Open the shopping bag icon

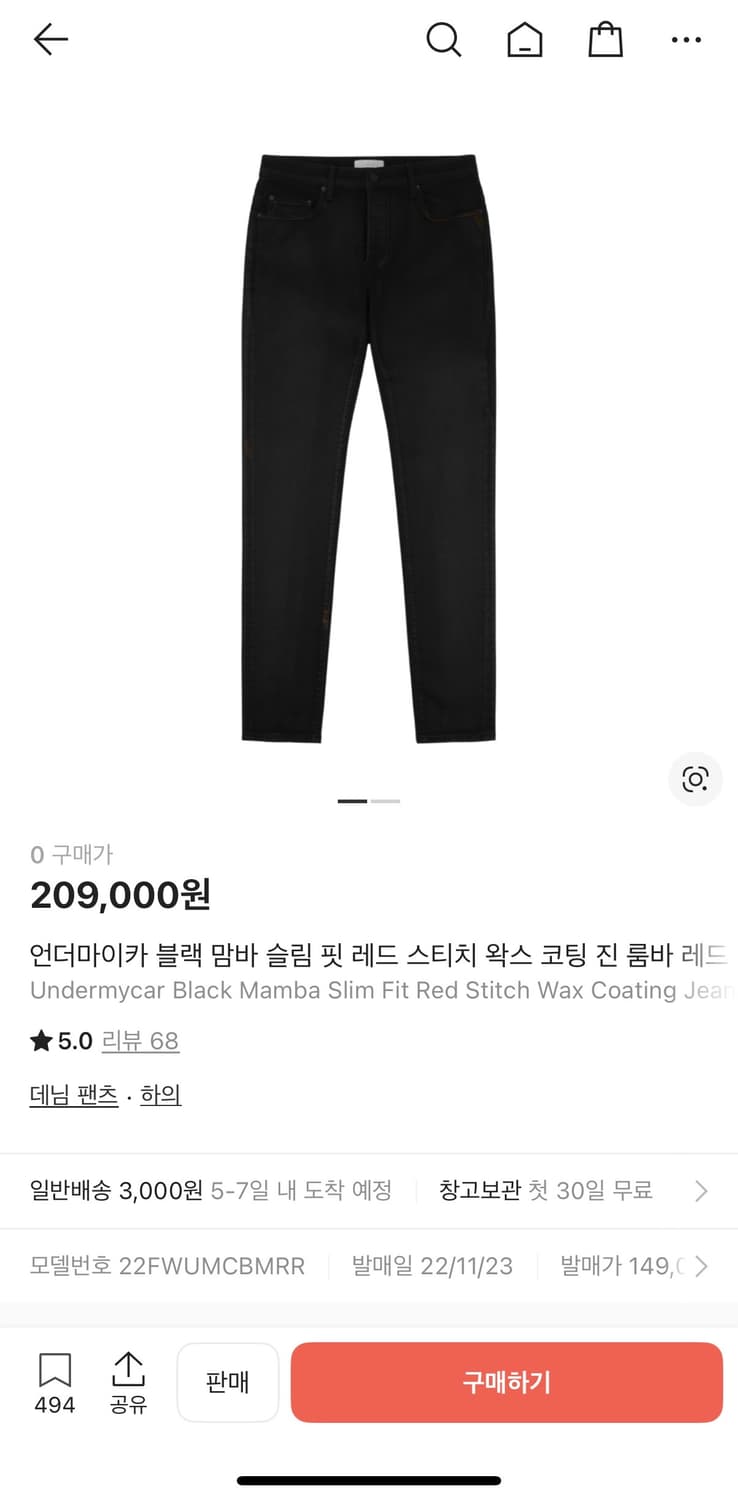click(605, 40)
